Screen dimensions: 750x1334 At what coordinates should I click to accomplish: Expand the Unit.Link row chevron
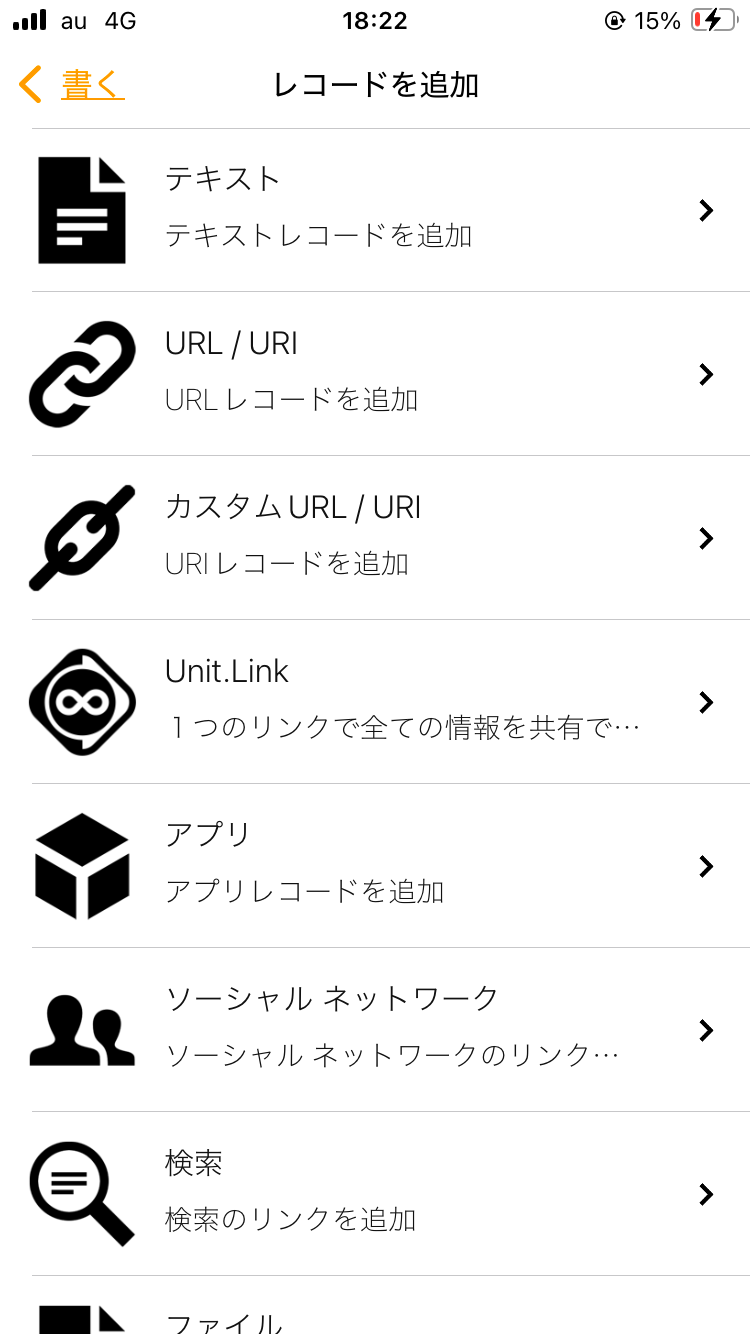707,703
